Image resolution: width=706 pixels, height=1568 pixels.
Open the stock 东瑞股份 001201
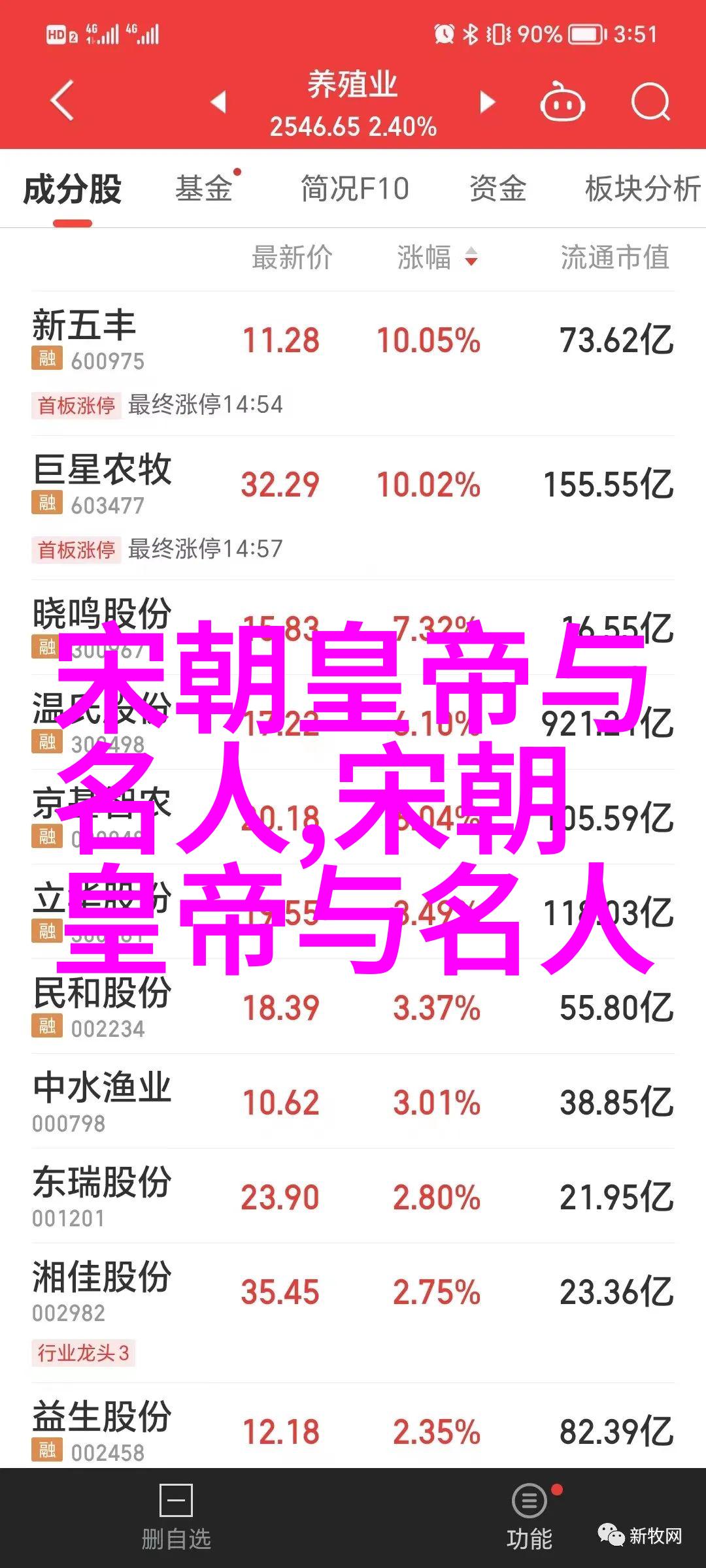coord(353,1196)
